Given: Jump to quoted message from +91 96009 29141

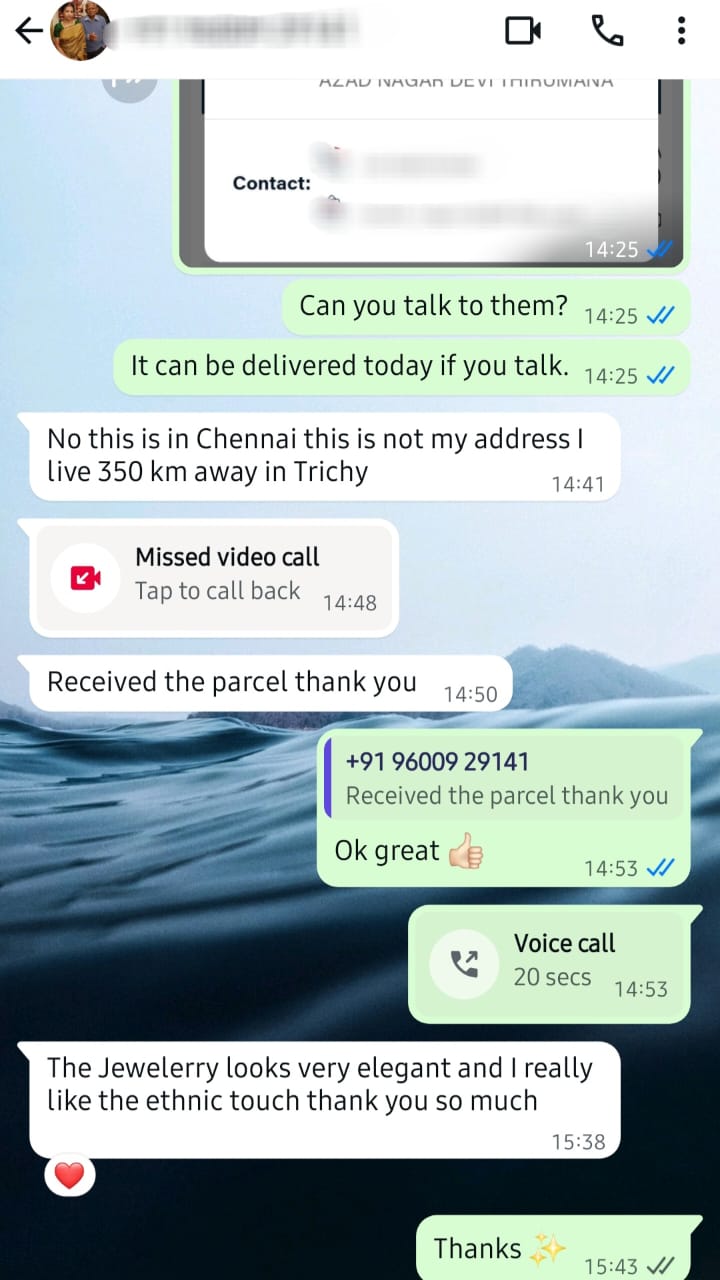Looking at the screenshot, I should (x=503, y=779).
